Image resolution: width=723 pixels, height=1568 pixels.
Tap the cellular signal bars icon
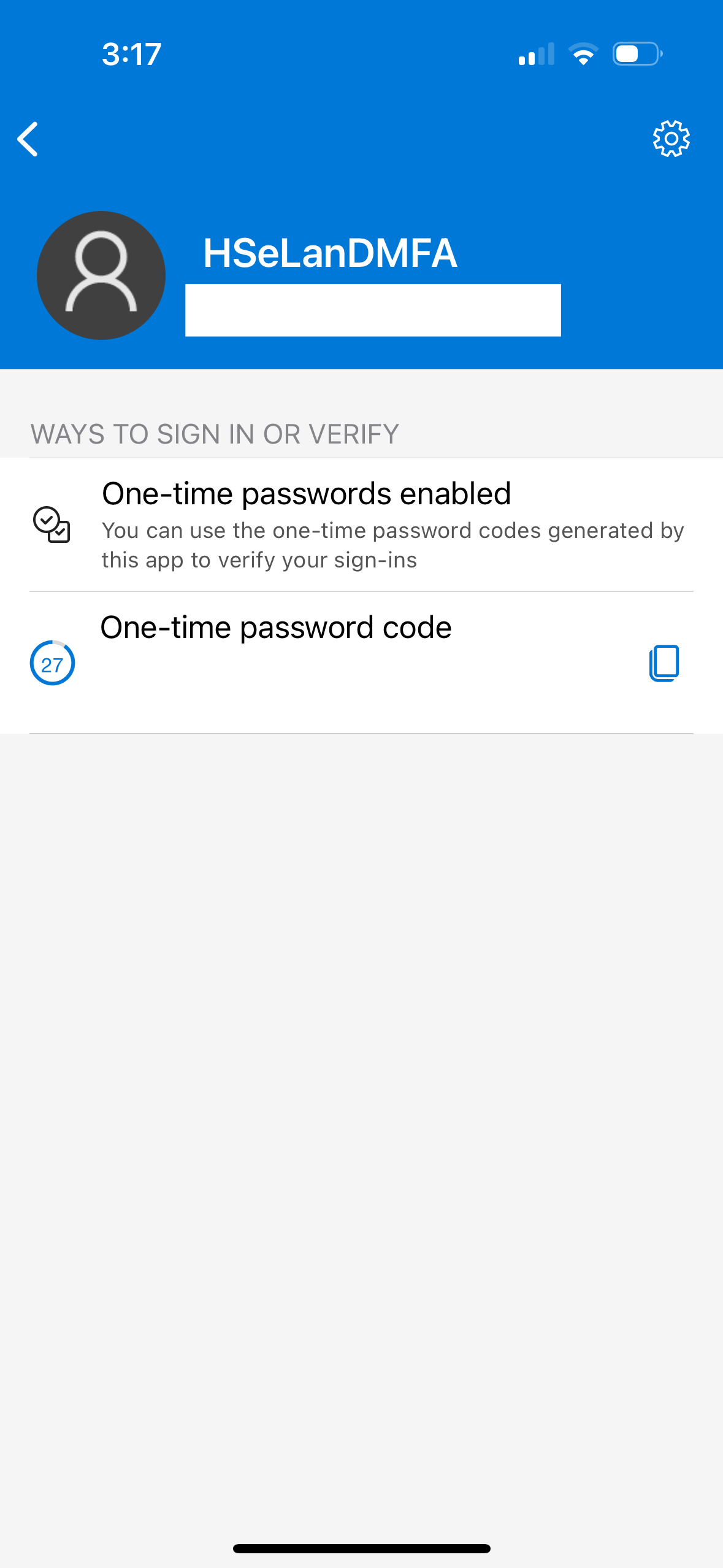pyautogui.click(x=536, y=55)
